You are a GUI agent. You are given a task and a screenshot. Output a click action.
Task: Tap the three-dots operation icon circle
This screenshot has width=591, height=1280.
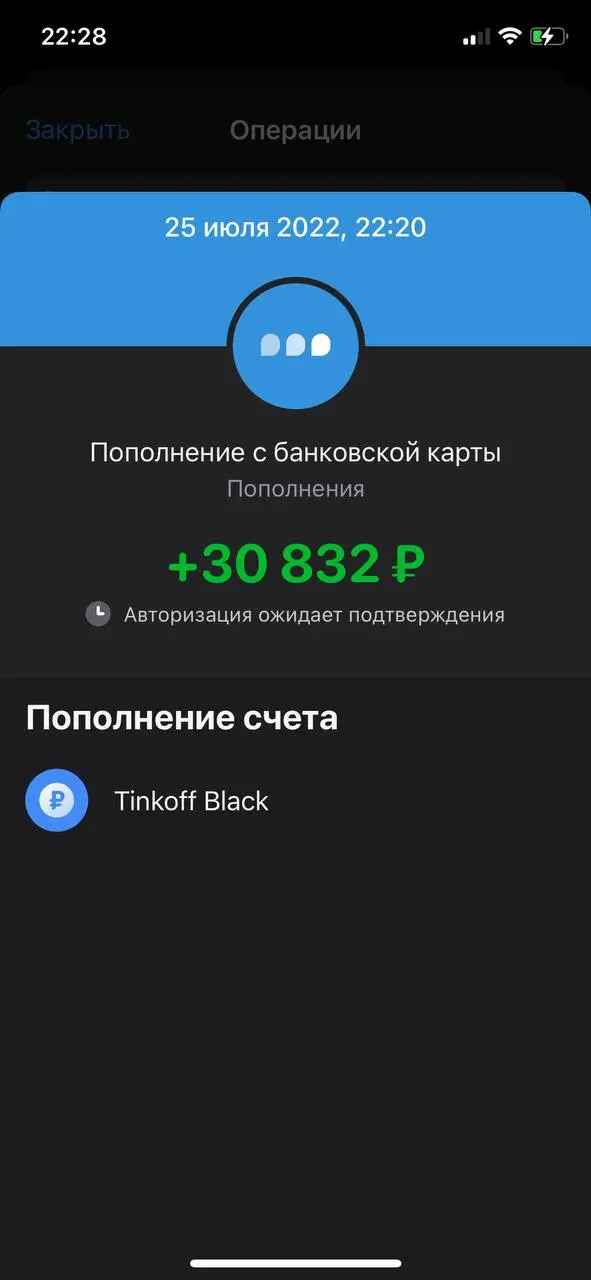(x=295, y=346)
